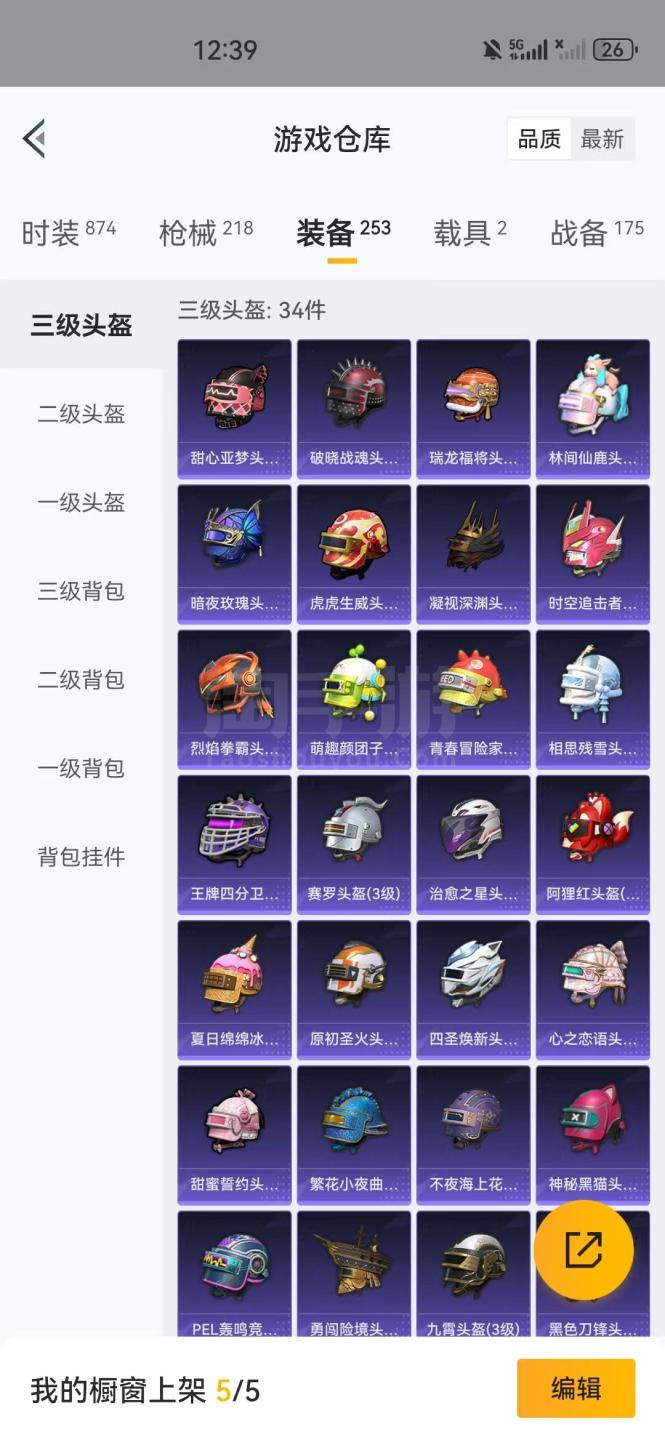Tap the orange share floating button

point(584,1249)
